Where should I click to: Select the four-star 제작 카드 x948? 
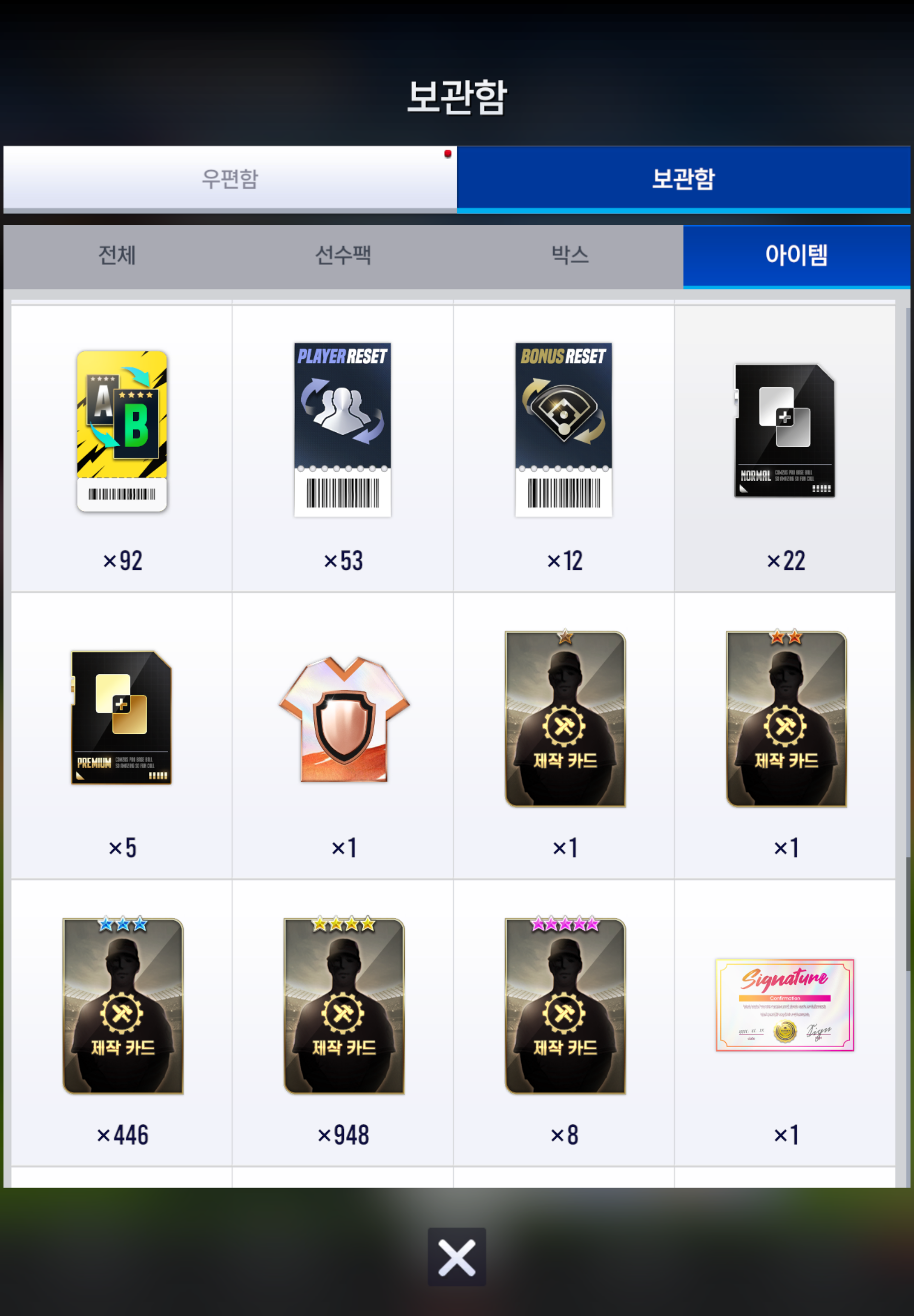point(343,1006)
